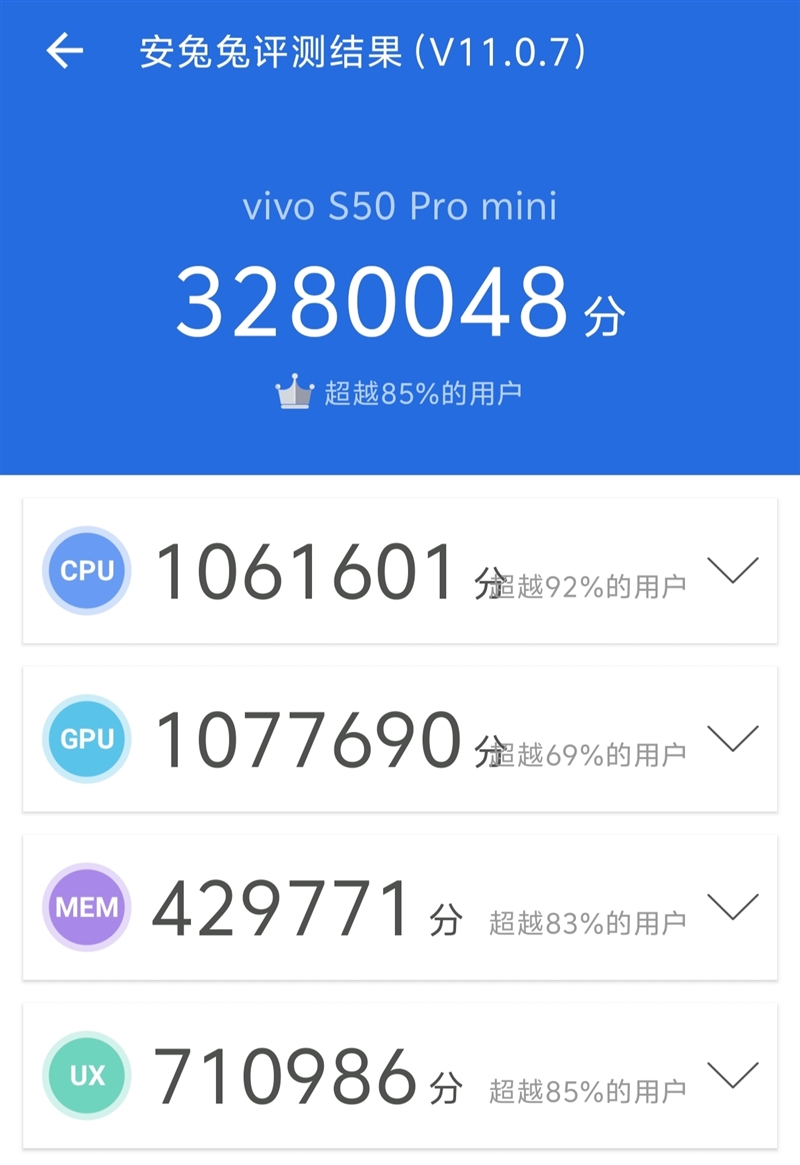Expand the CPU score details

click(733, 571)
